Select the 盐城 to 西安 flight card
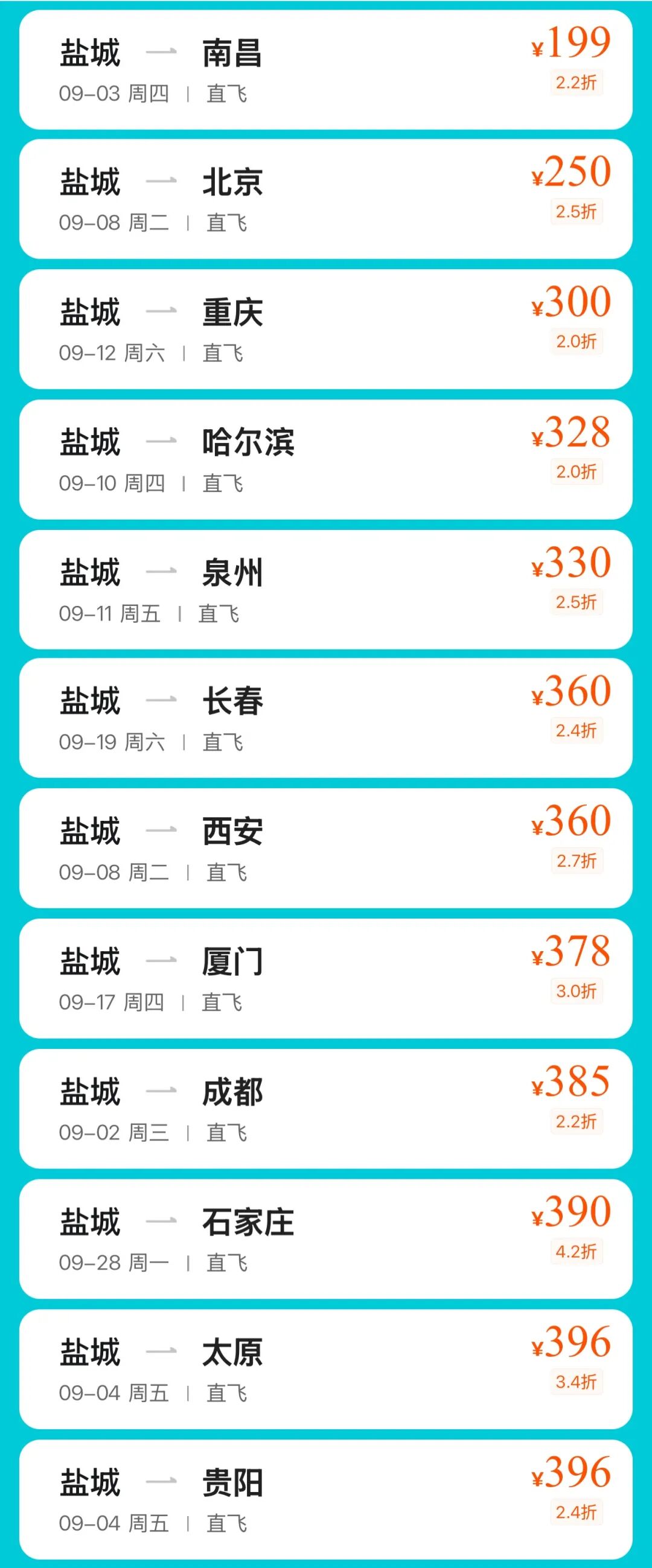 325,848
